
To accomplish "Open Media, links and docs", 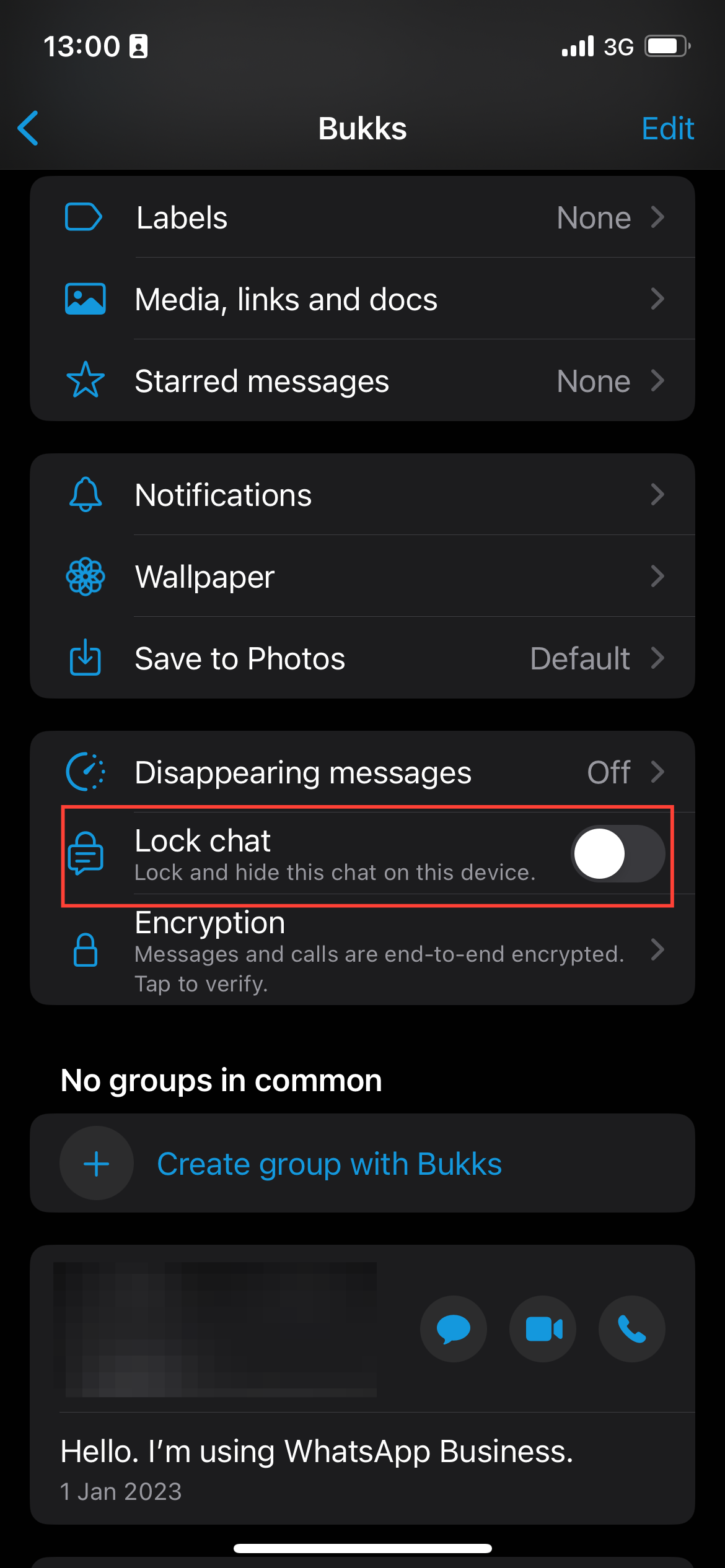I will coord(362,299).
